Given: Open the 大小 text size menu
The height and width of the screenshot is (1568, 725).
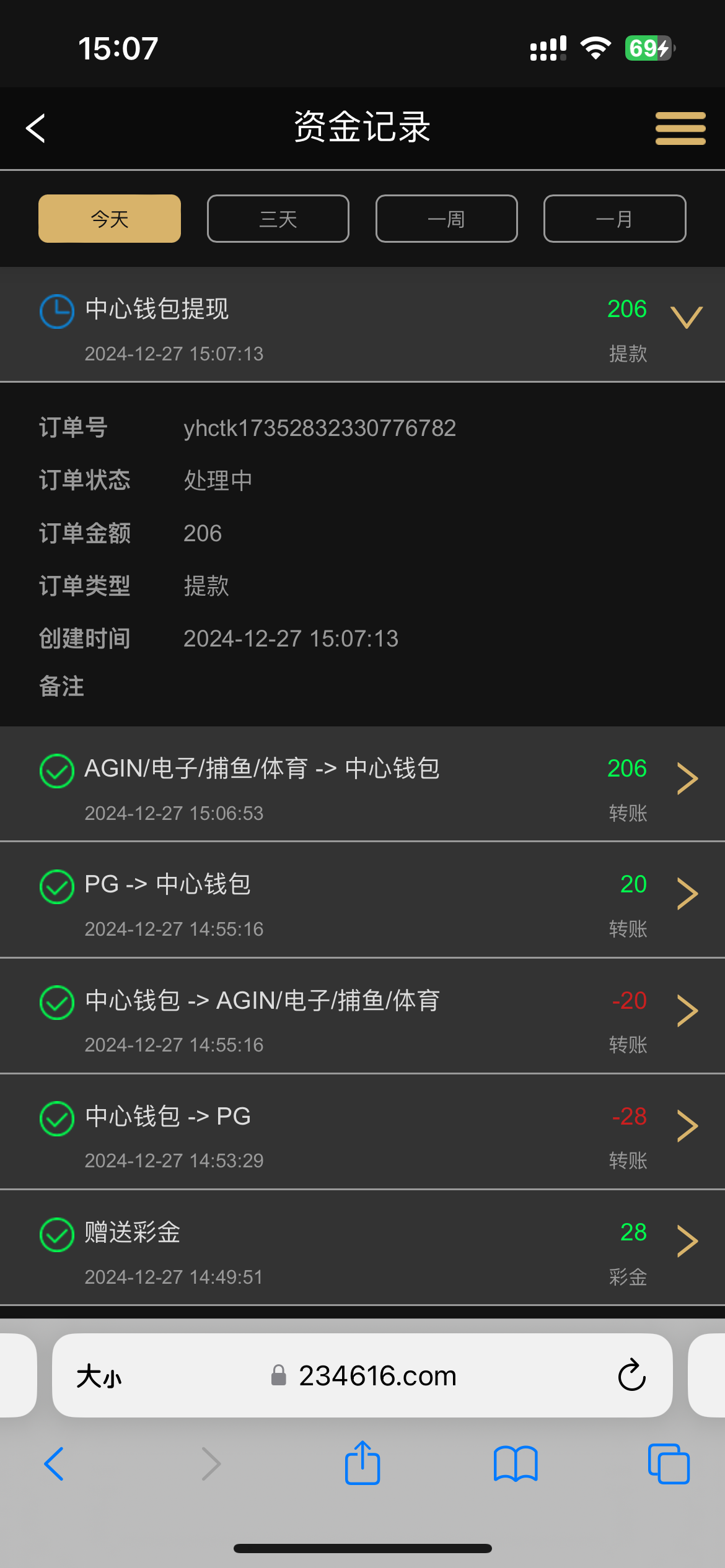Looking at the screenshot, I should coord(99,1377).
